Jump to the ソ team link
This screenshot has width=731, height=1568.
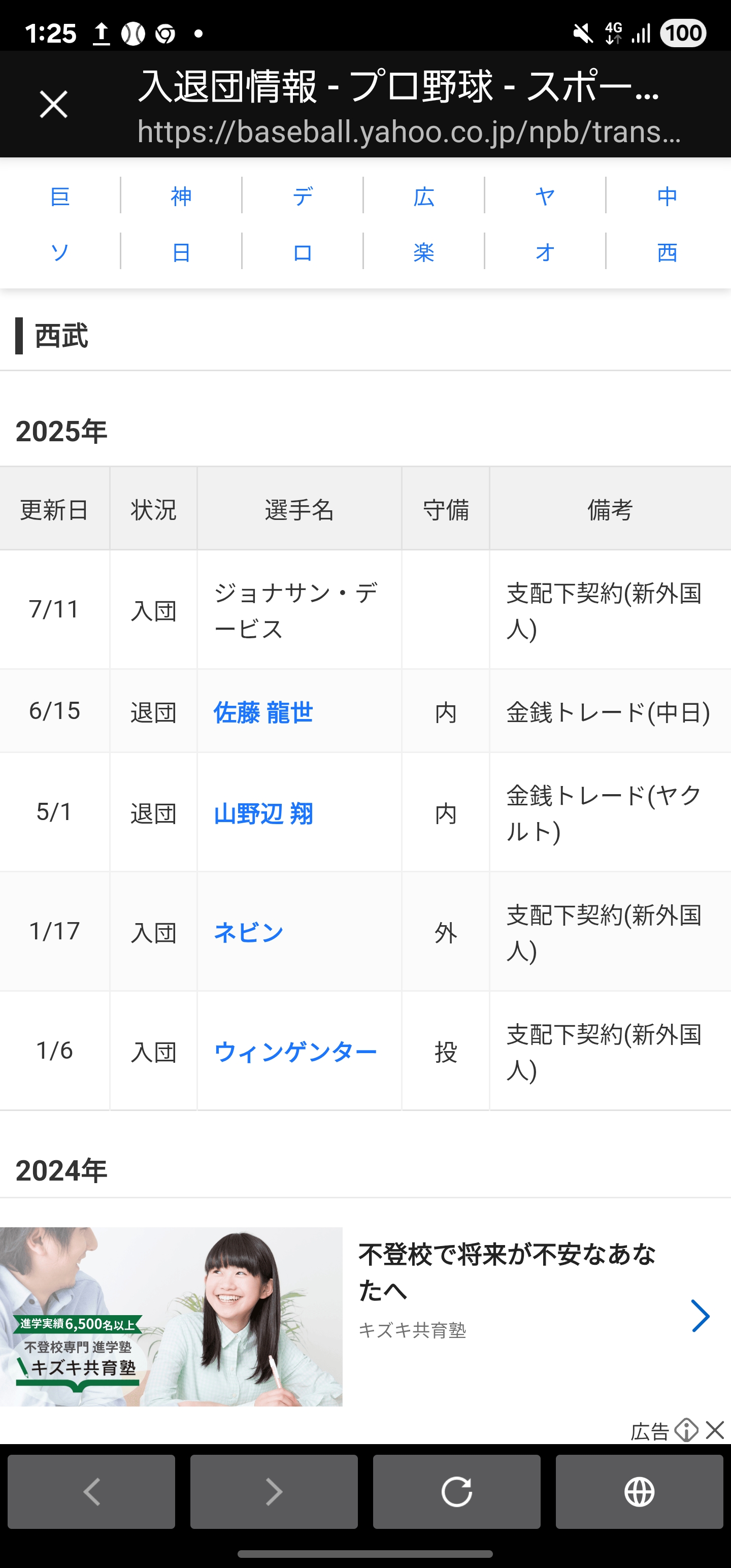60,251
